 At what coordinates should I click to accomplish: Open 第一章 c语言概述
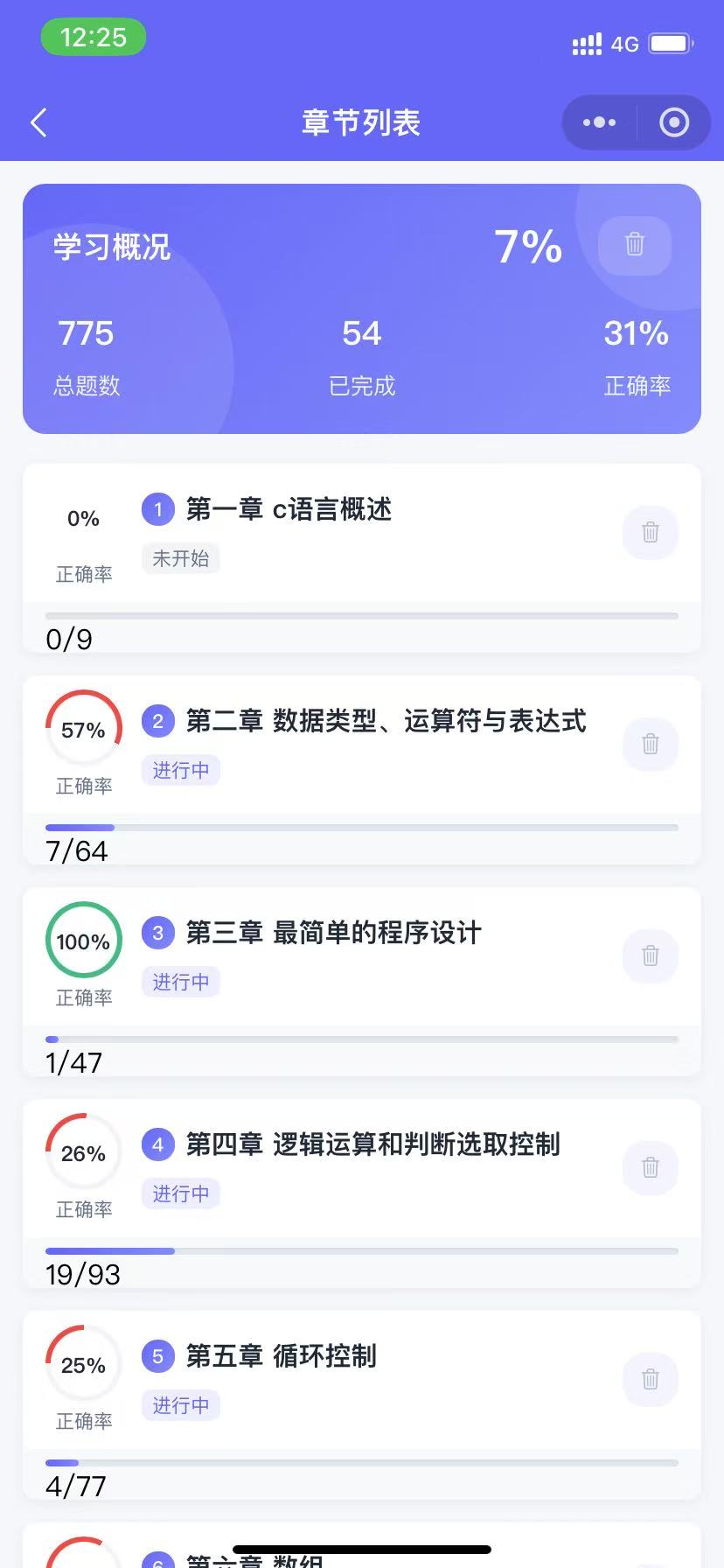point(289,509)
